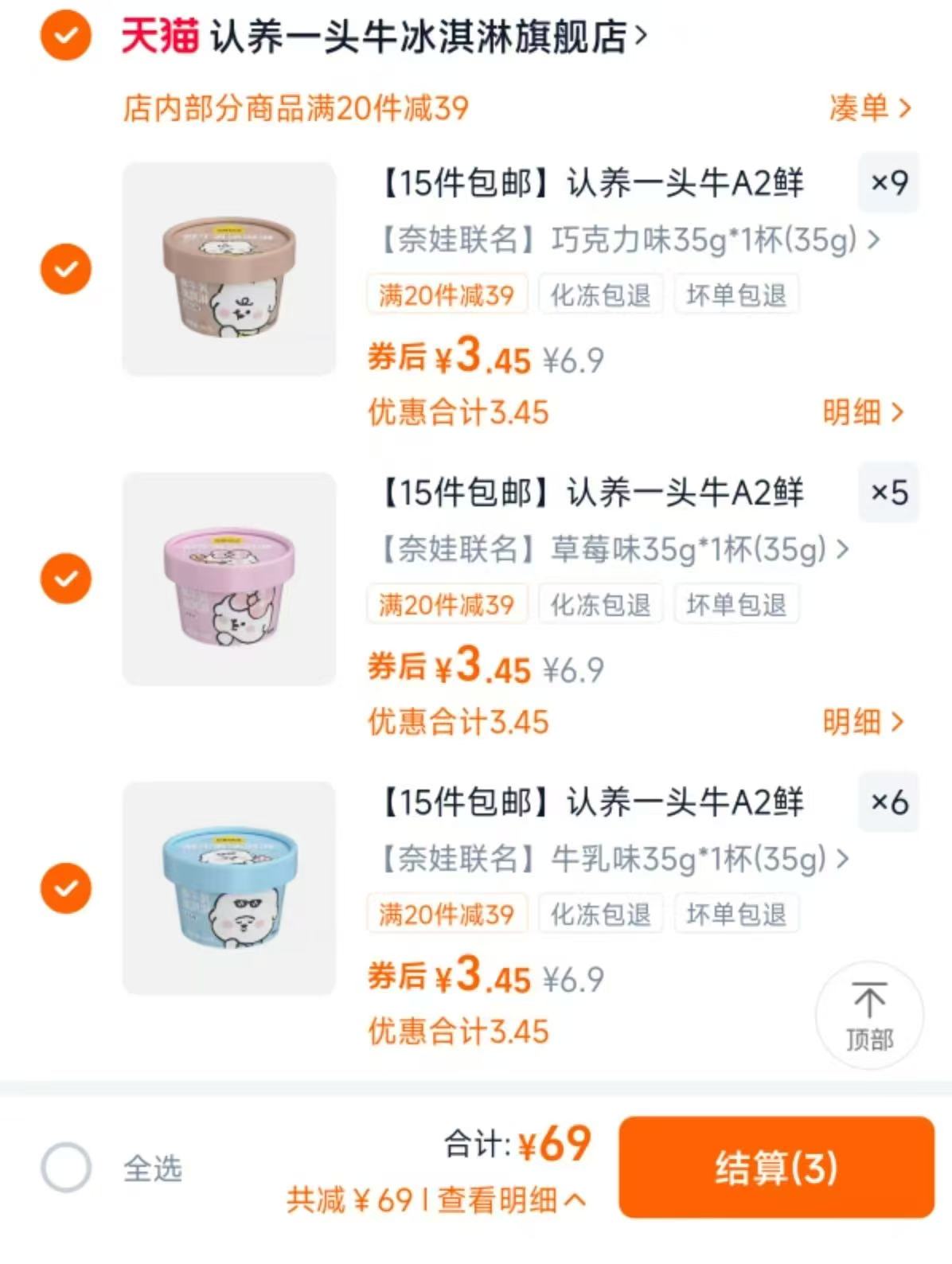Click the 化冻包退 service tag on milk item
Viewport: 952px width, 1264px height.
tap(601, 913)
